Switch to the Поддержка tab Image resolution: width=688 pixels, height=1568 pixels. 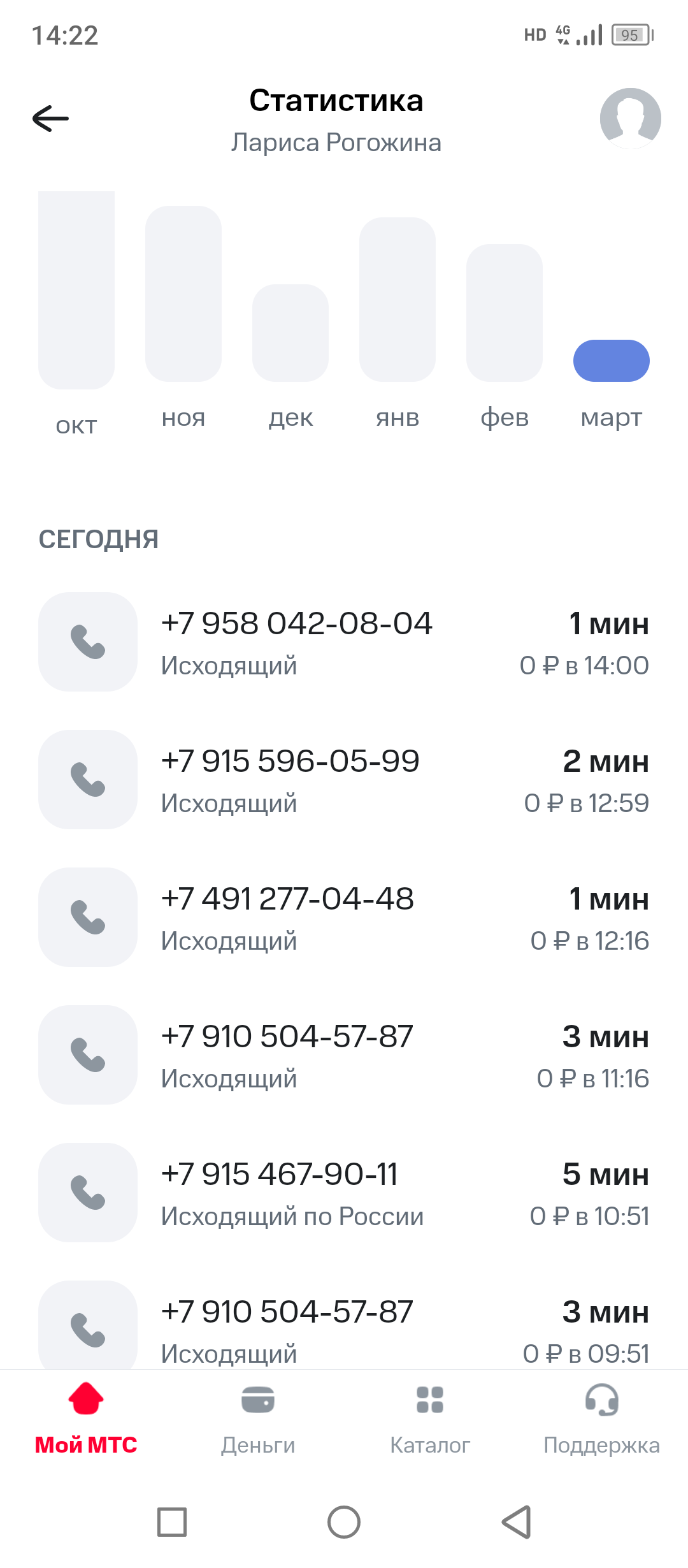[x=601, y=1419]
